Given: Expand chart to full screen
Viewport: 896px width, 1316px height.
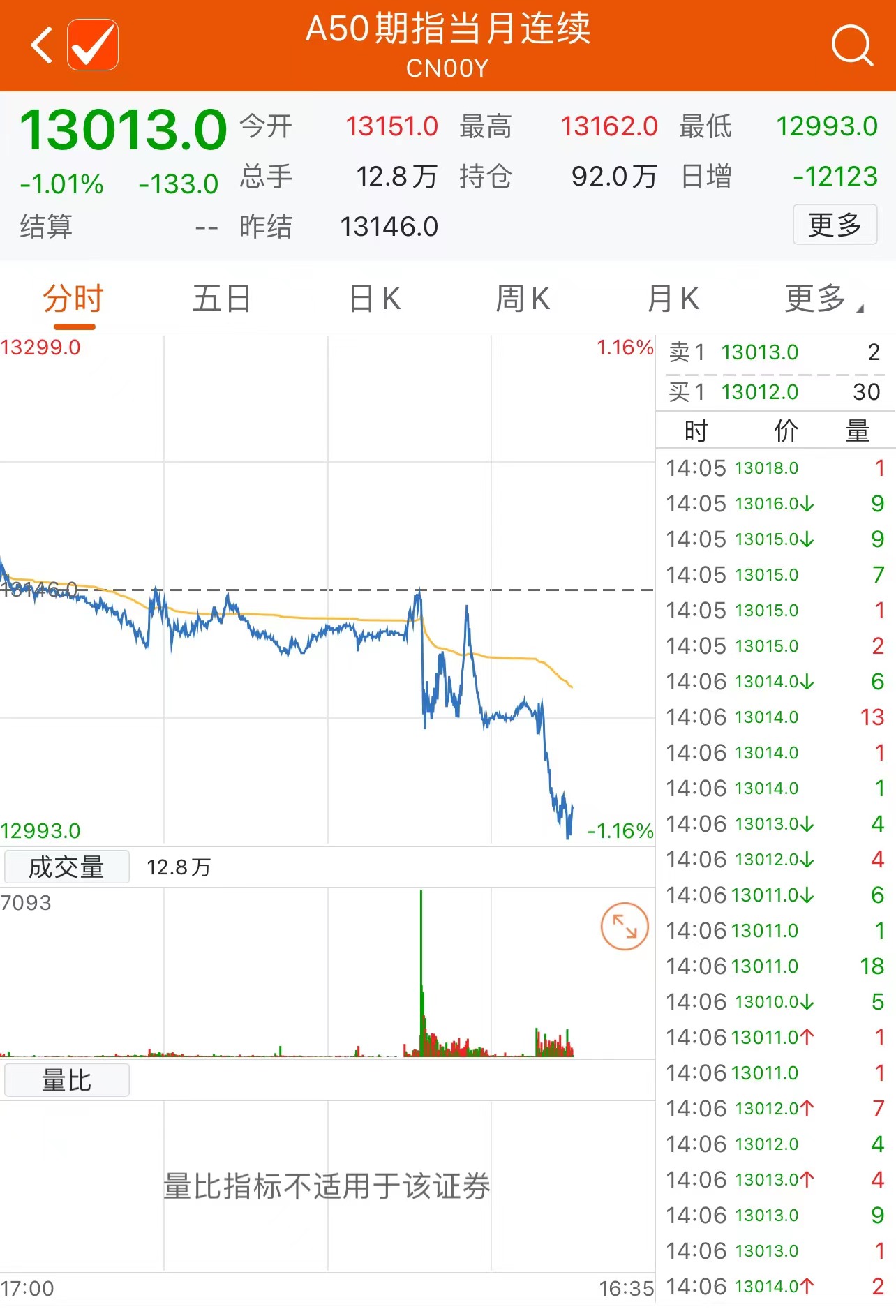Looking at the screenshot, I should click(x=625, y=927).
